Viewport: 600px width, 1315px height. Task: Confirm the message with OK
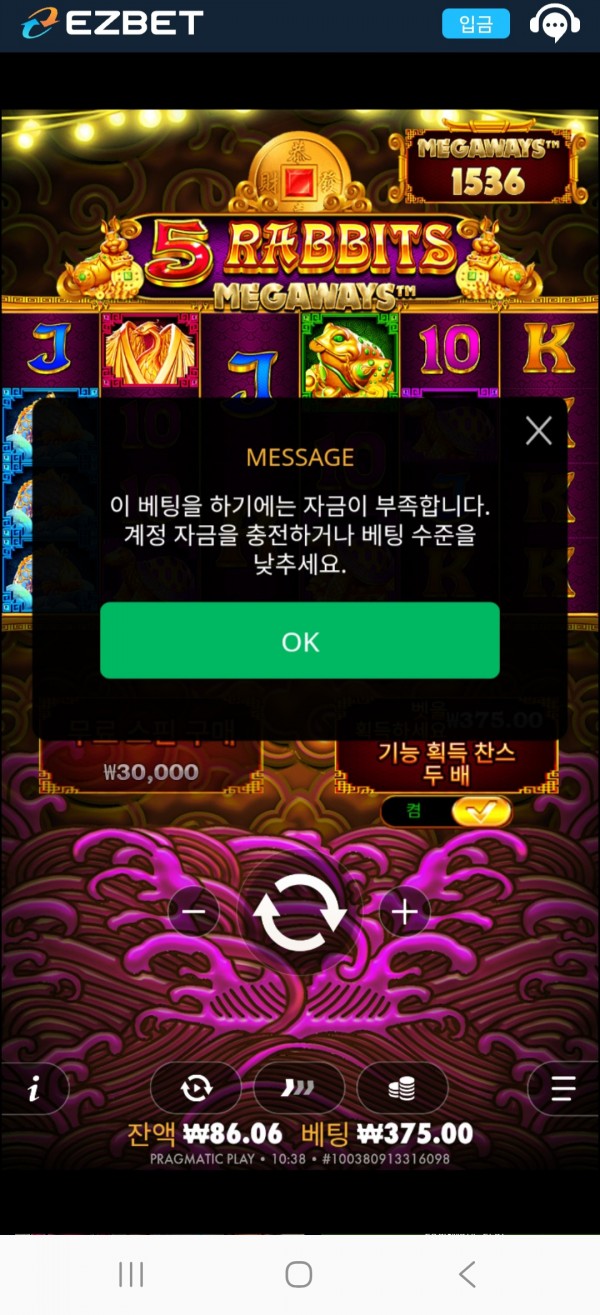click(299, 641)
